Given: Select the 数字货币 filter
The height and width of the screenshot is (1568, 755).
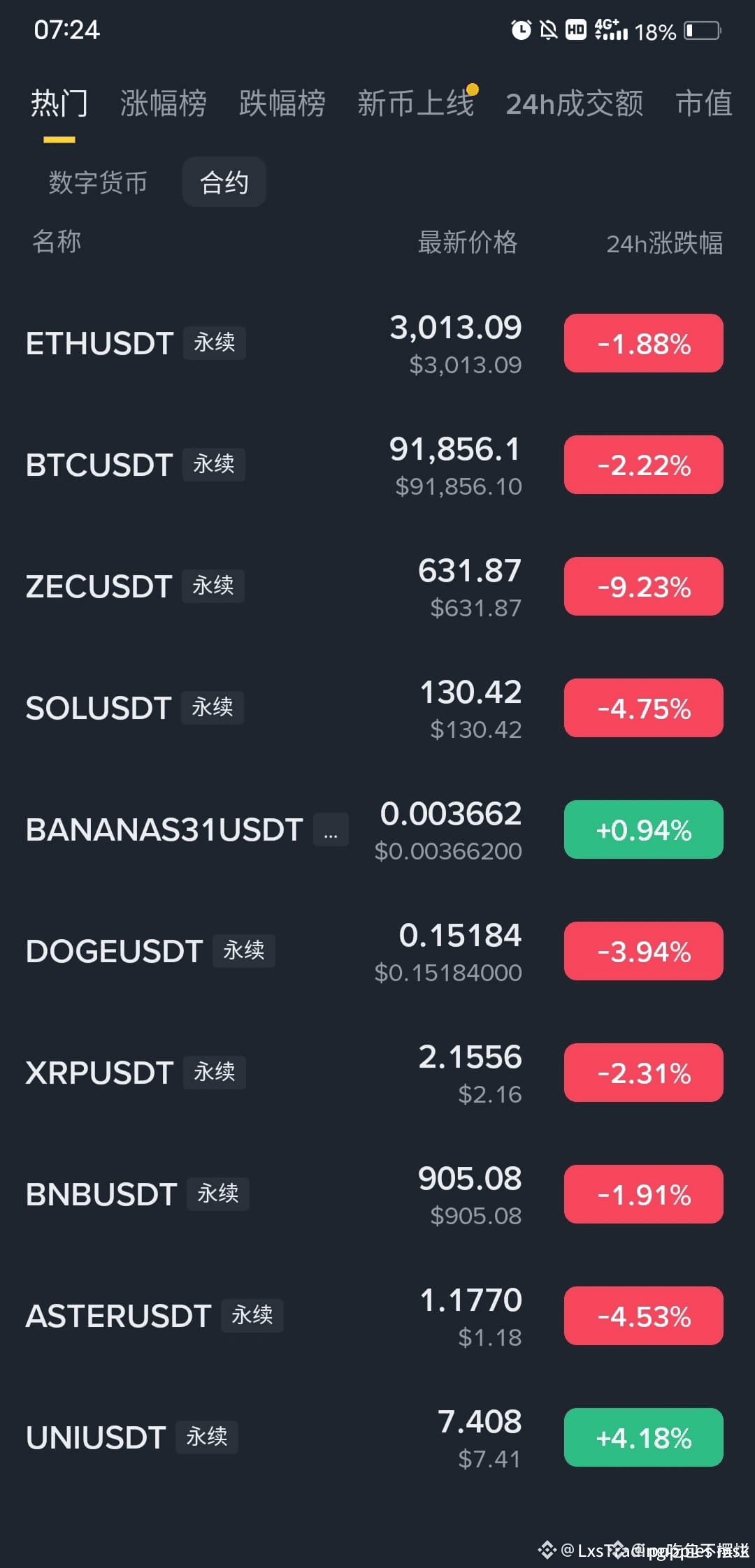Looking at the screenshot, I should pos(98,182).
